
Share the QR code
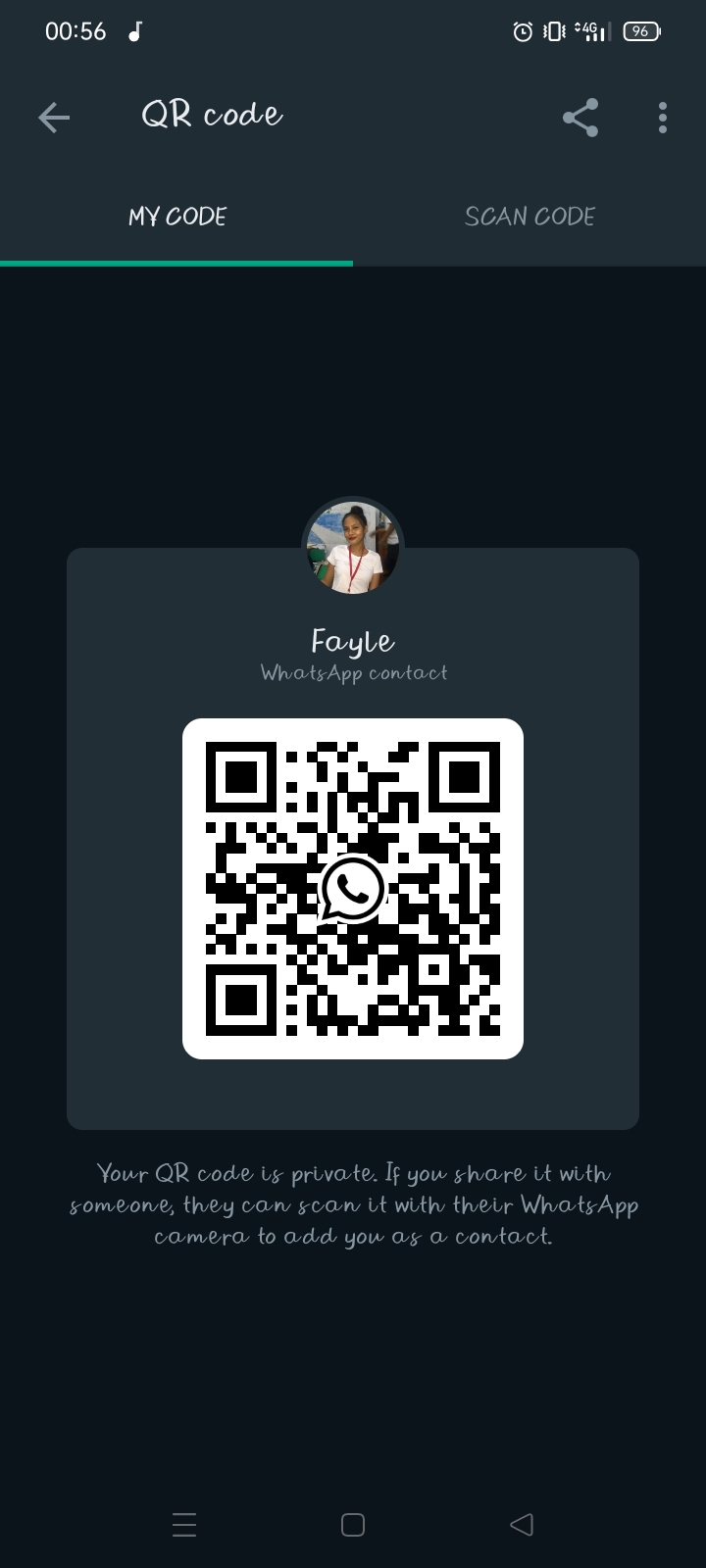tap(580, 118)
